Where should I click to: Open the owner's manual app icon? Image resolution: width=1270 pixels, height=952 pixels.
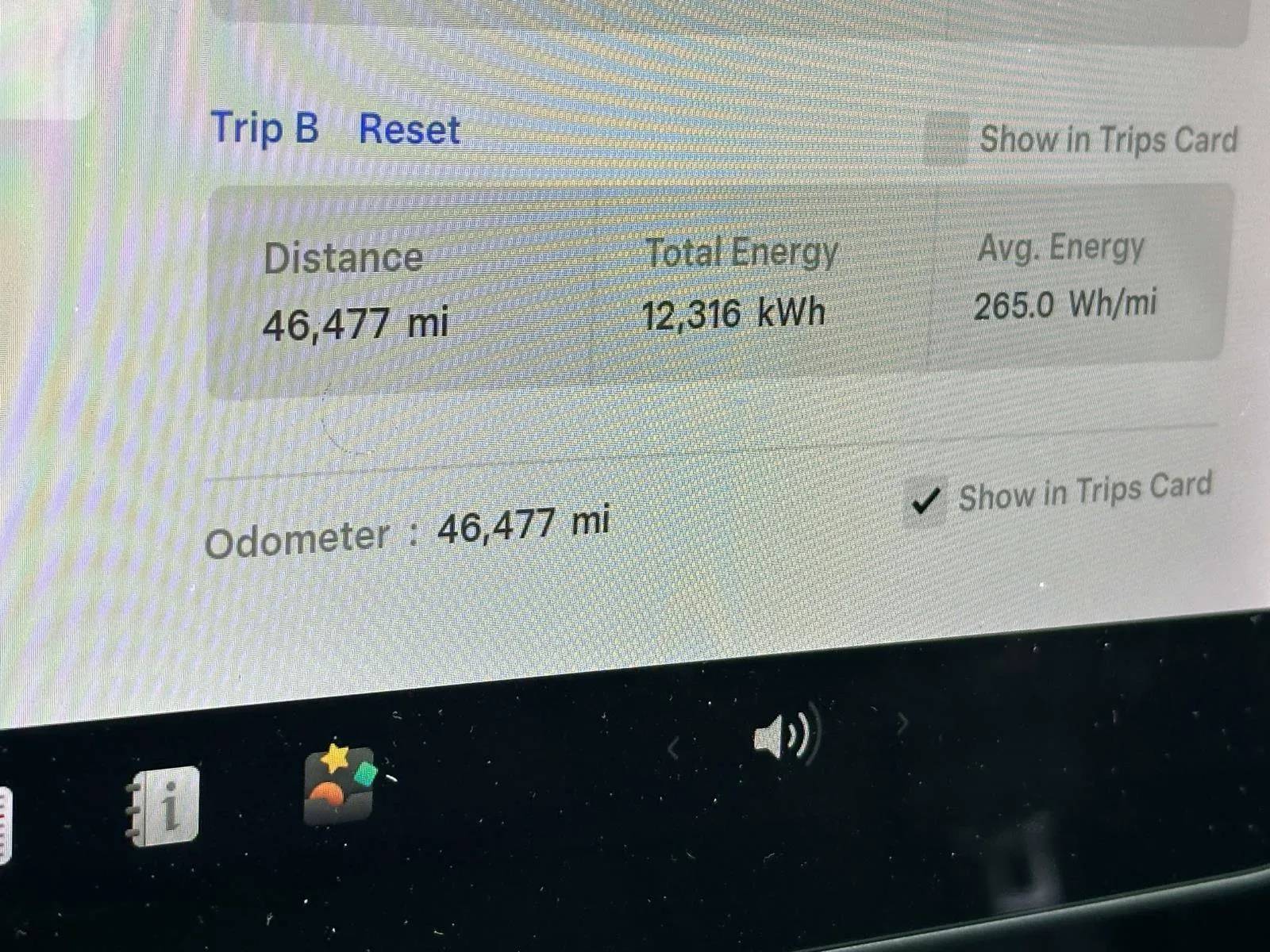[163, 806]
